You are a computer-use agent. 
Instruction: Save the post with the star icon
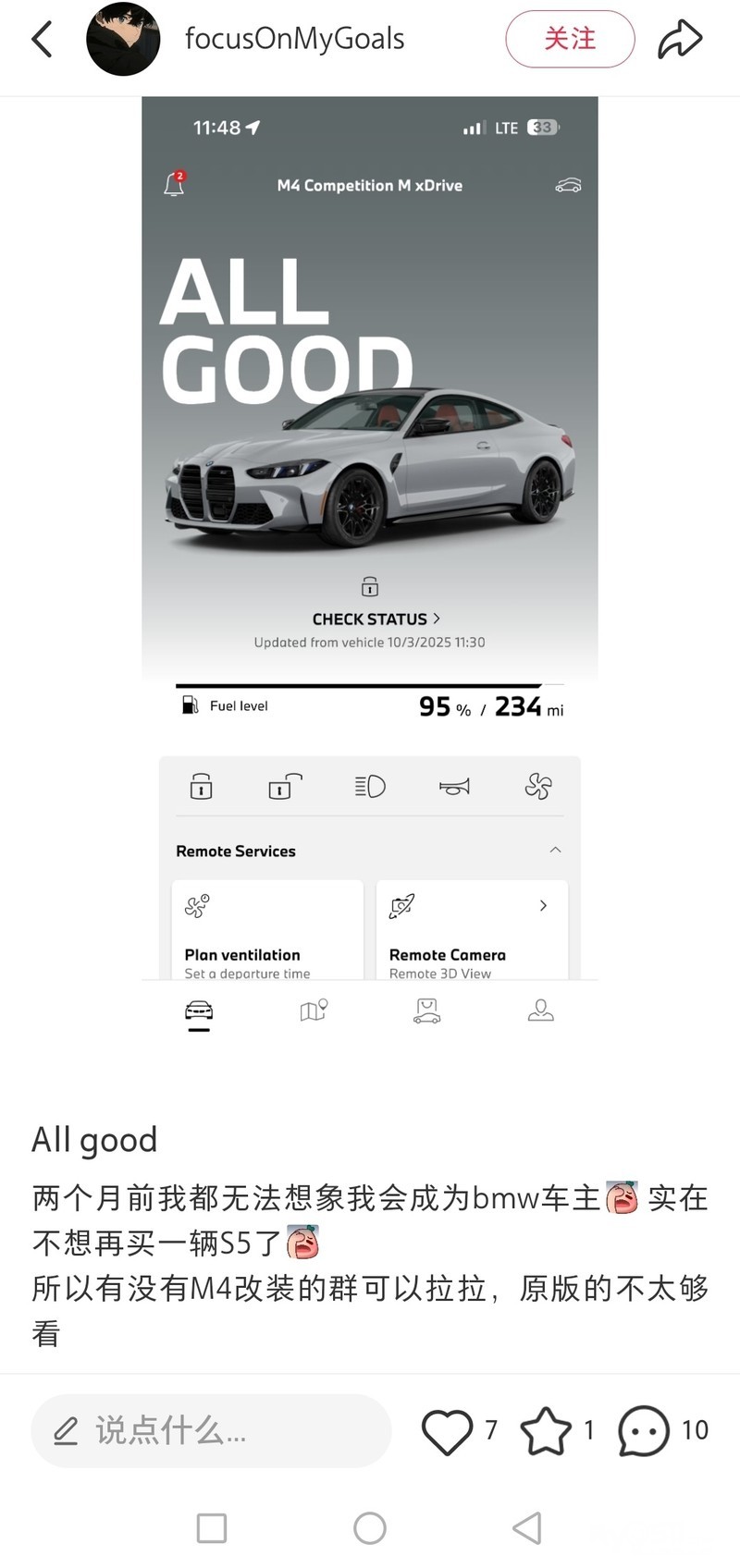pos(546,1431)
